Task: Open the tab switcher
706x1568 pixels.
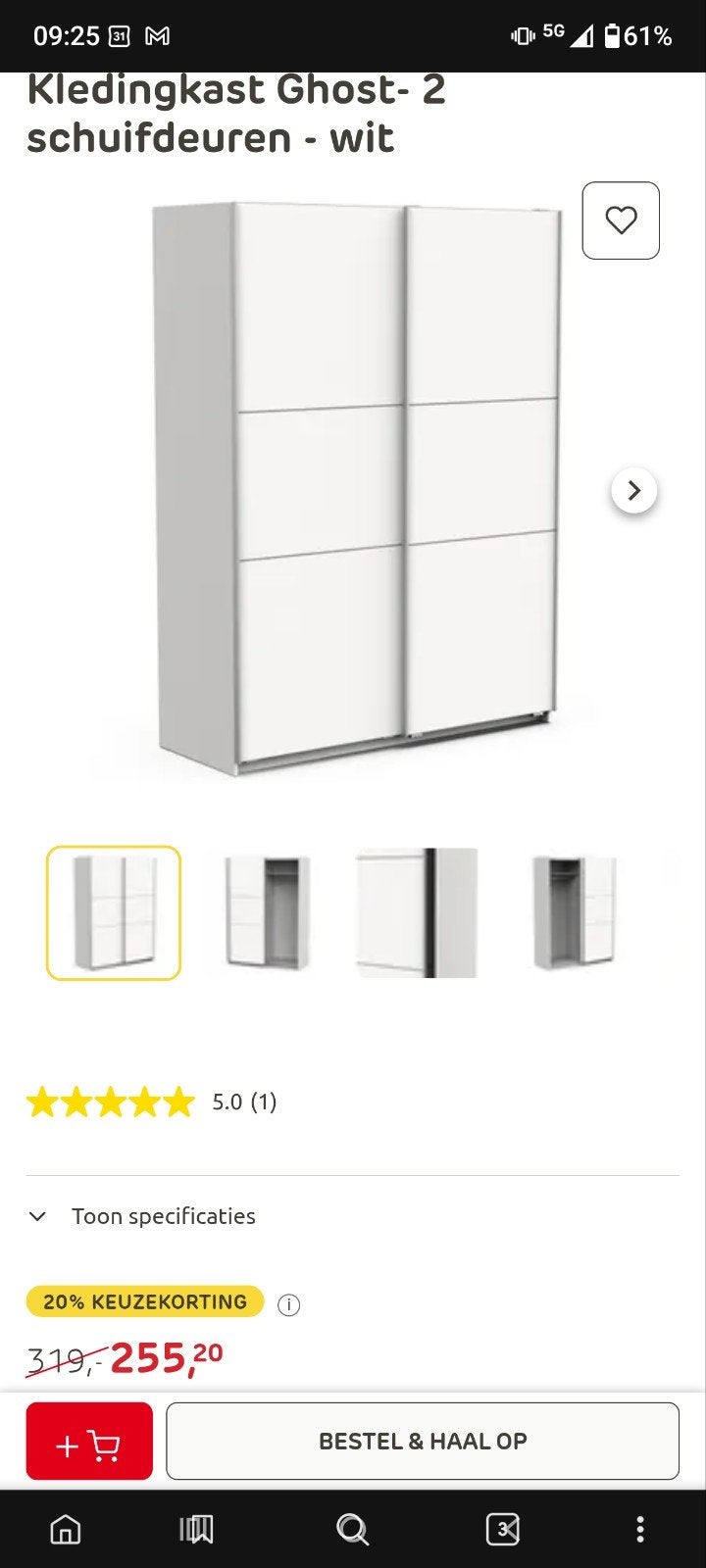Action: tap(503, 1529)
